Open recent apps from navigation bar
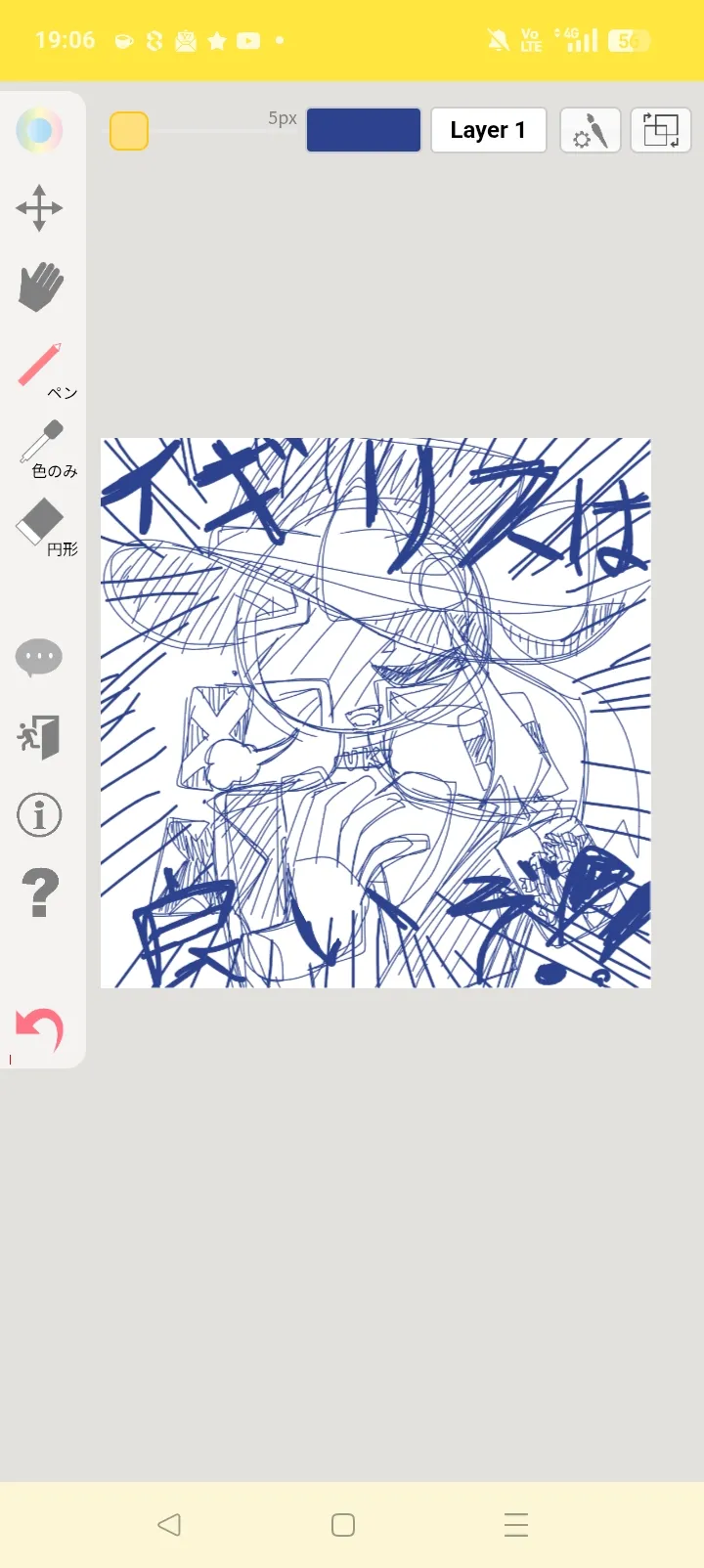Screen dimensions: 704x1568 click(516, 1524)
